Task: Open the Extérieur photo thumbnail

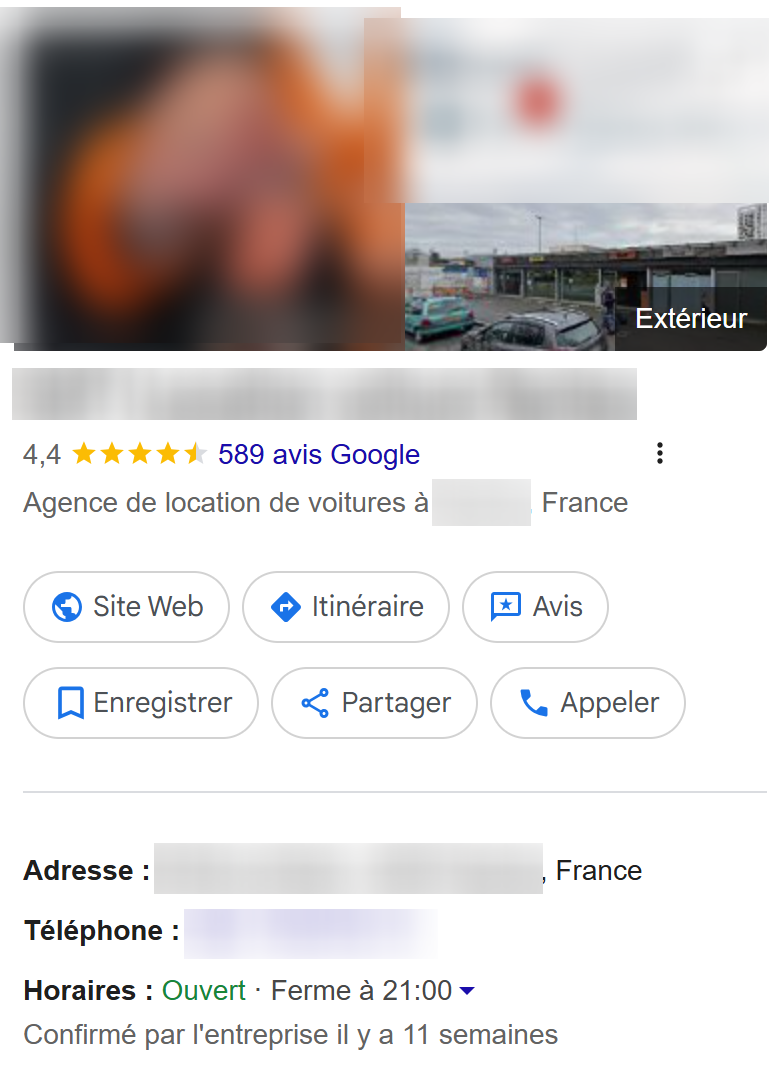Action: coord(586,277)
